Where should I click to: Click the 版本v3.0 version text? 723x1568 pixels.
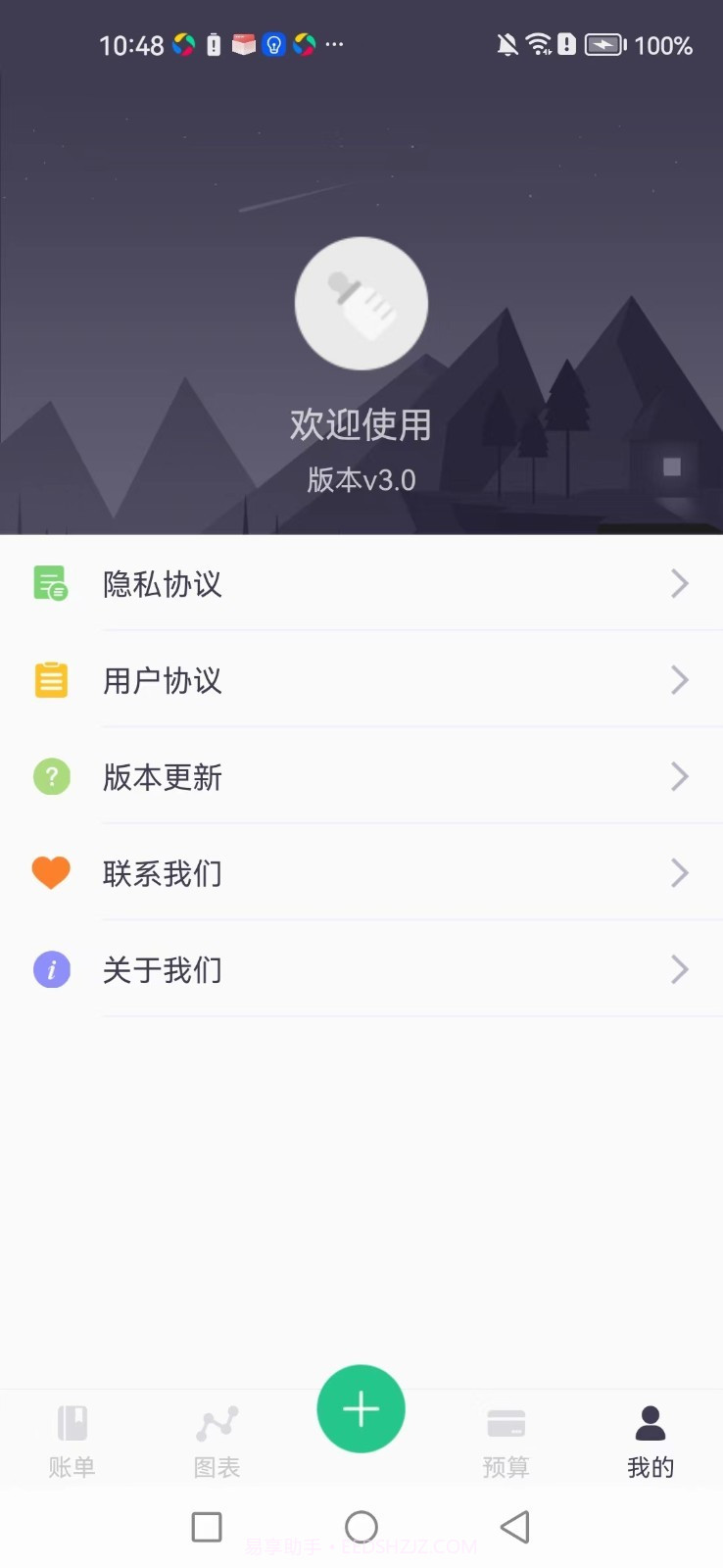[361, 479]
